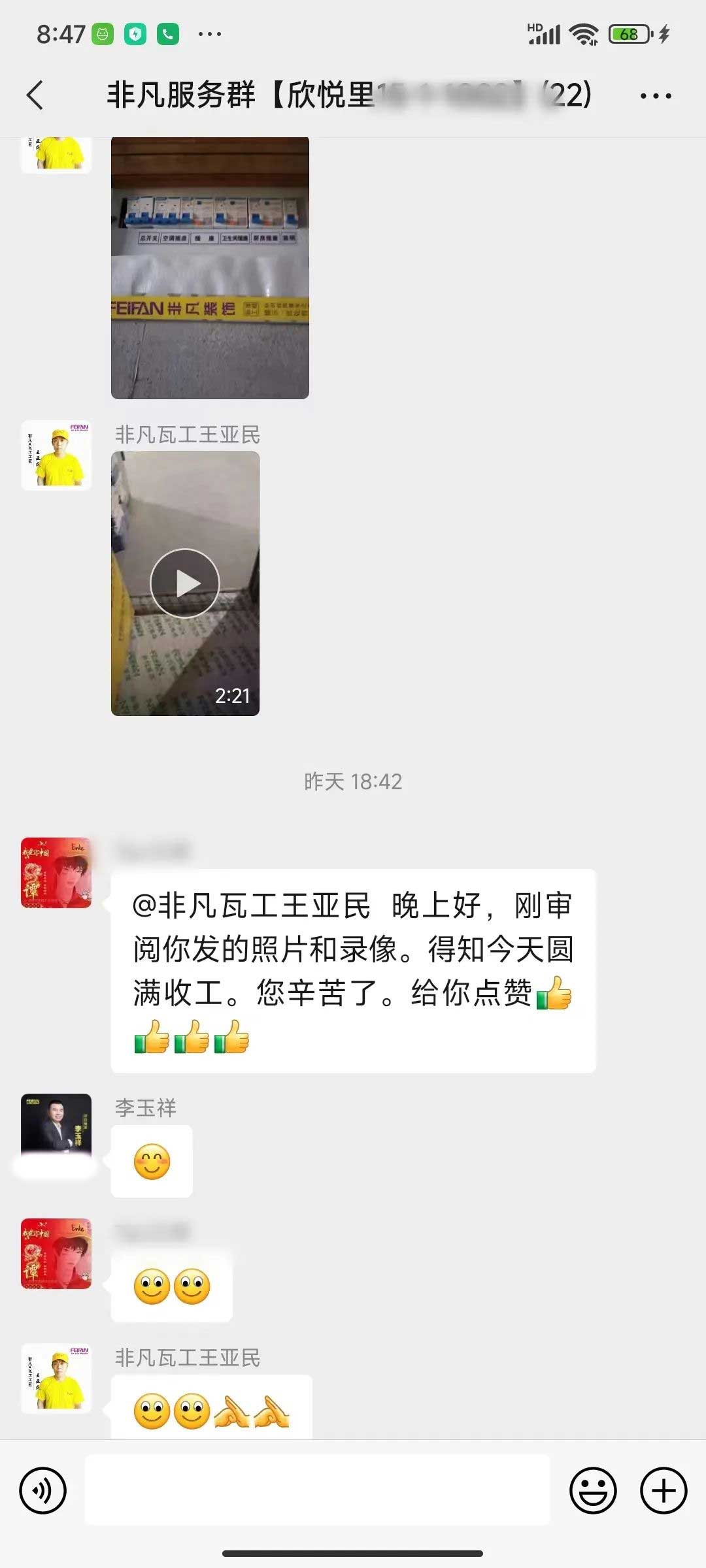706x1568 pixels.
Task: Open 非凡瓦工王亚民's avatar above the video
Action: pyautogui.click(x=56, y=455)
